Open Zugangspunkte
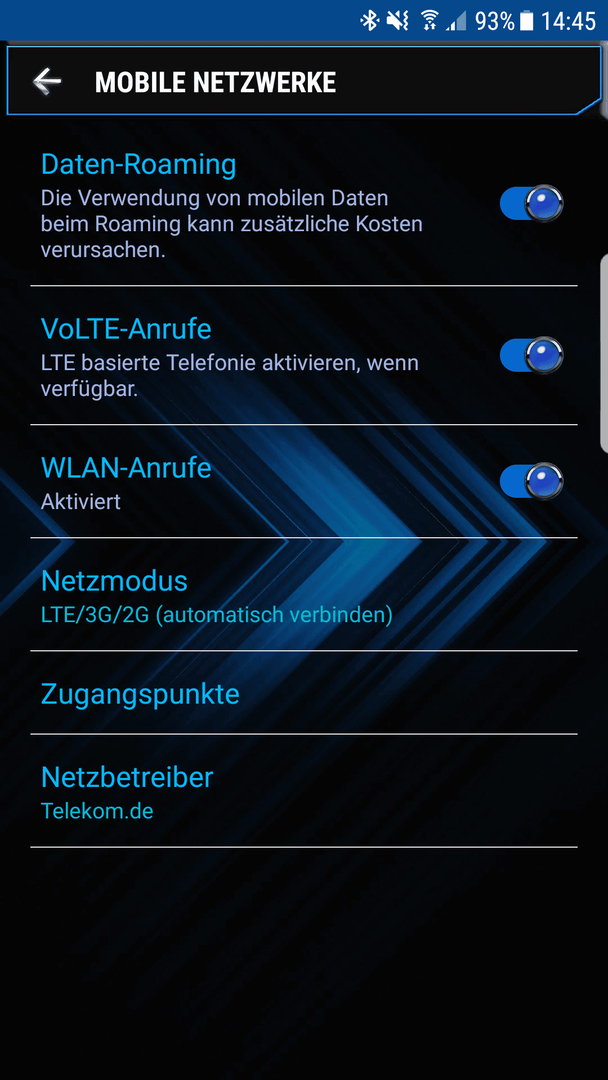 coord(140,694)
